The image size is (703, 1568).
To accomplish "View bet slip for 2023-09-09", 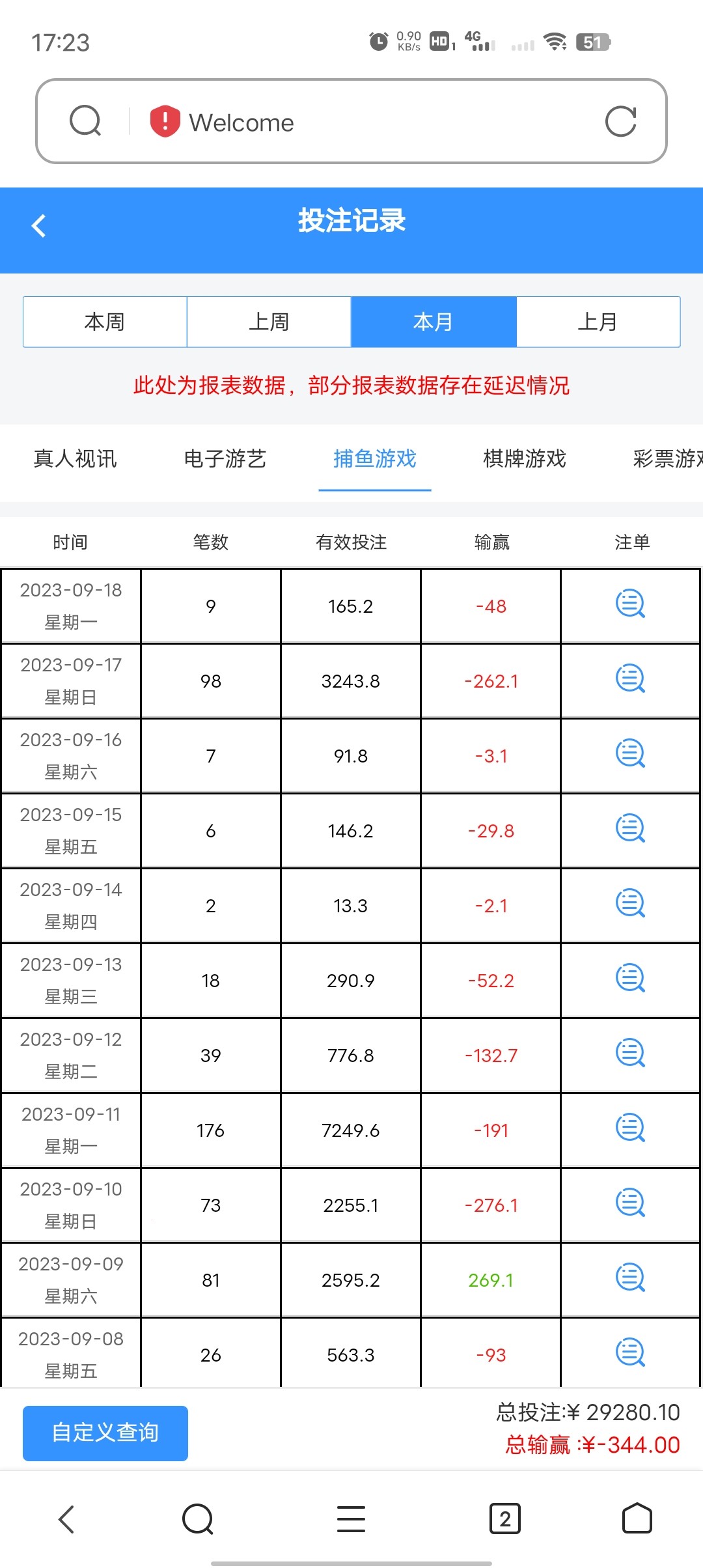I will [630, 1278].
